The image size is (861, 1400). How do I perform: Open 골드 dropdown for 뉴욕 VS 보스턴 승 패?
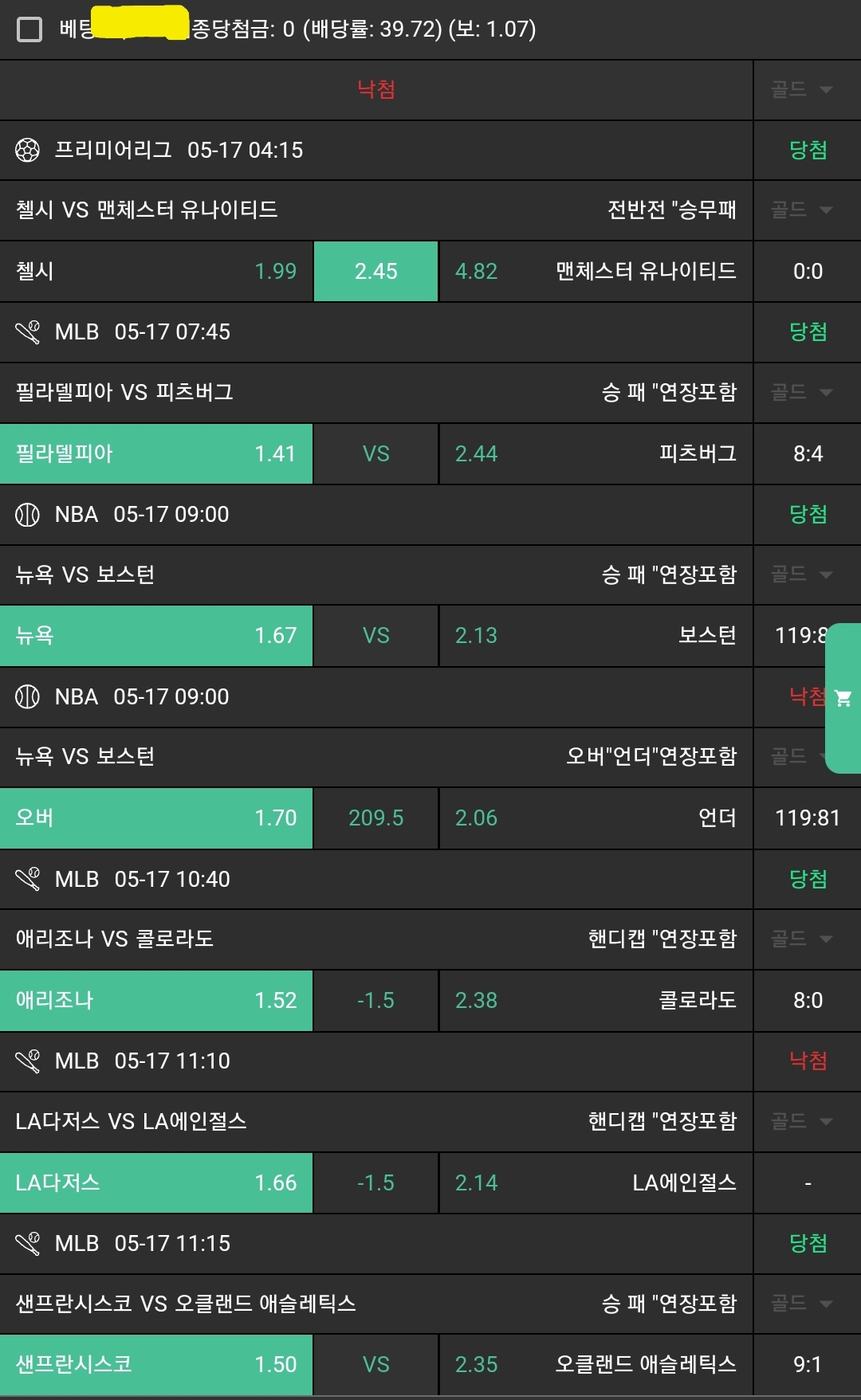pyautogui.click(x=802, y=575)
